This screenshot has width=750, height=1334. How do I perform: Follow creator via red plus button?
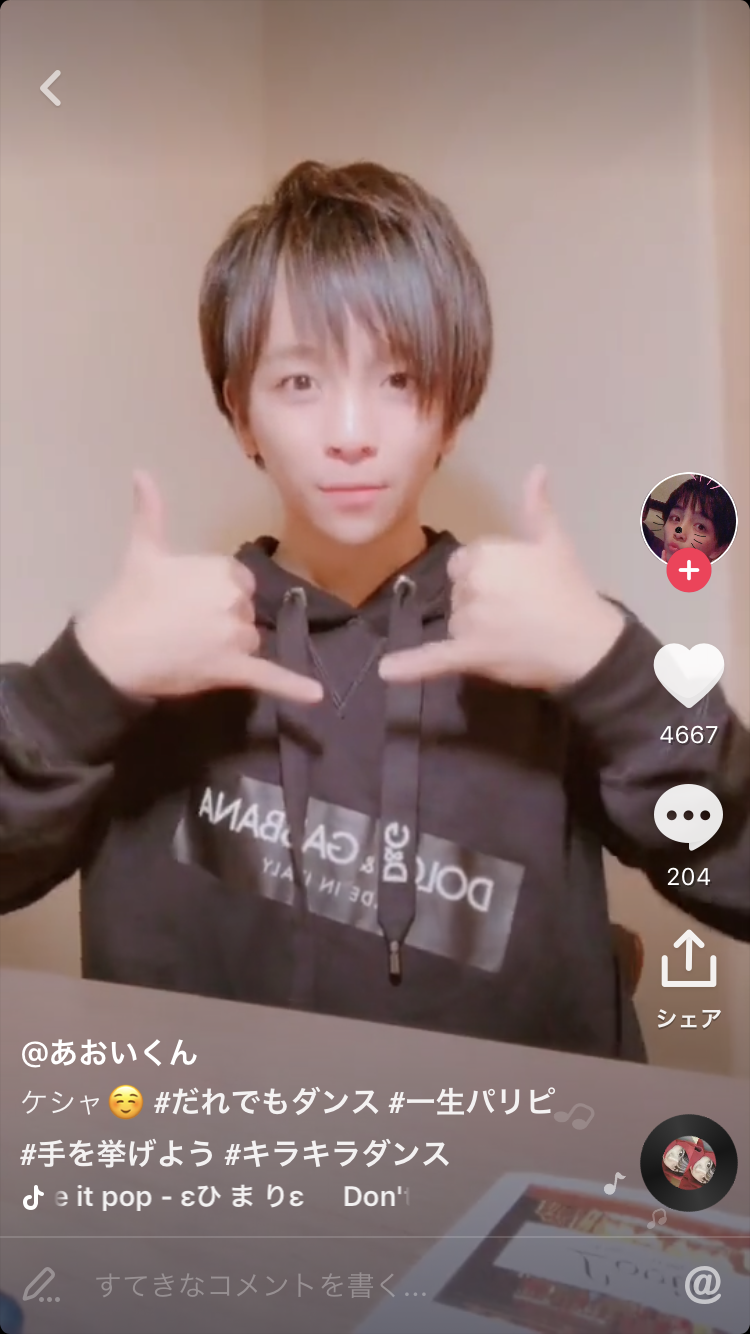689,571
